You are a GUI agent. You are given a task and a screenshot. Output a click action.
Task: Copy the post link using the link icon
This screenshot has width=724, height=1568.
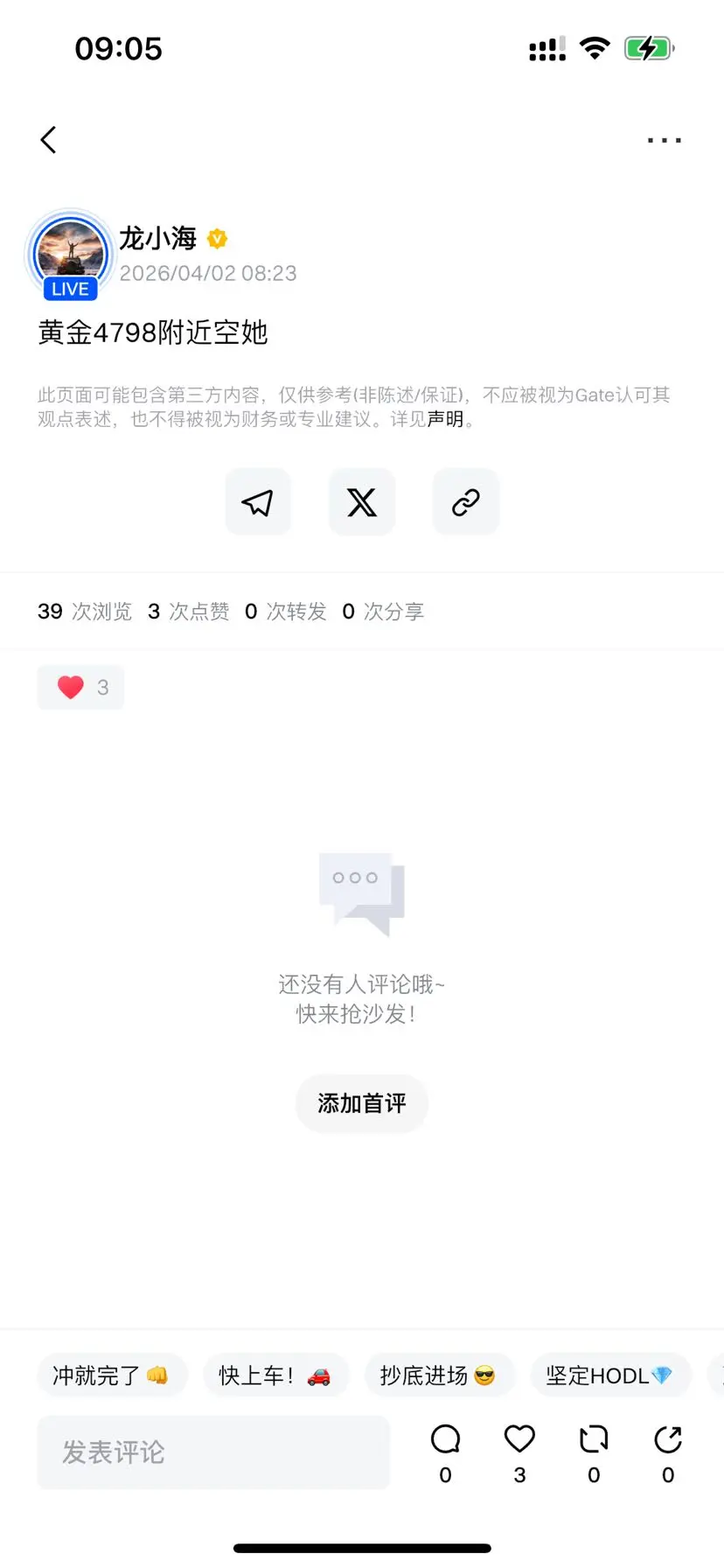464,501
